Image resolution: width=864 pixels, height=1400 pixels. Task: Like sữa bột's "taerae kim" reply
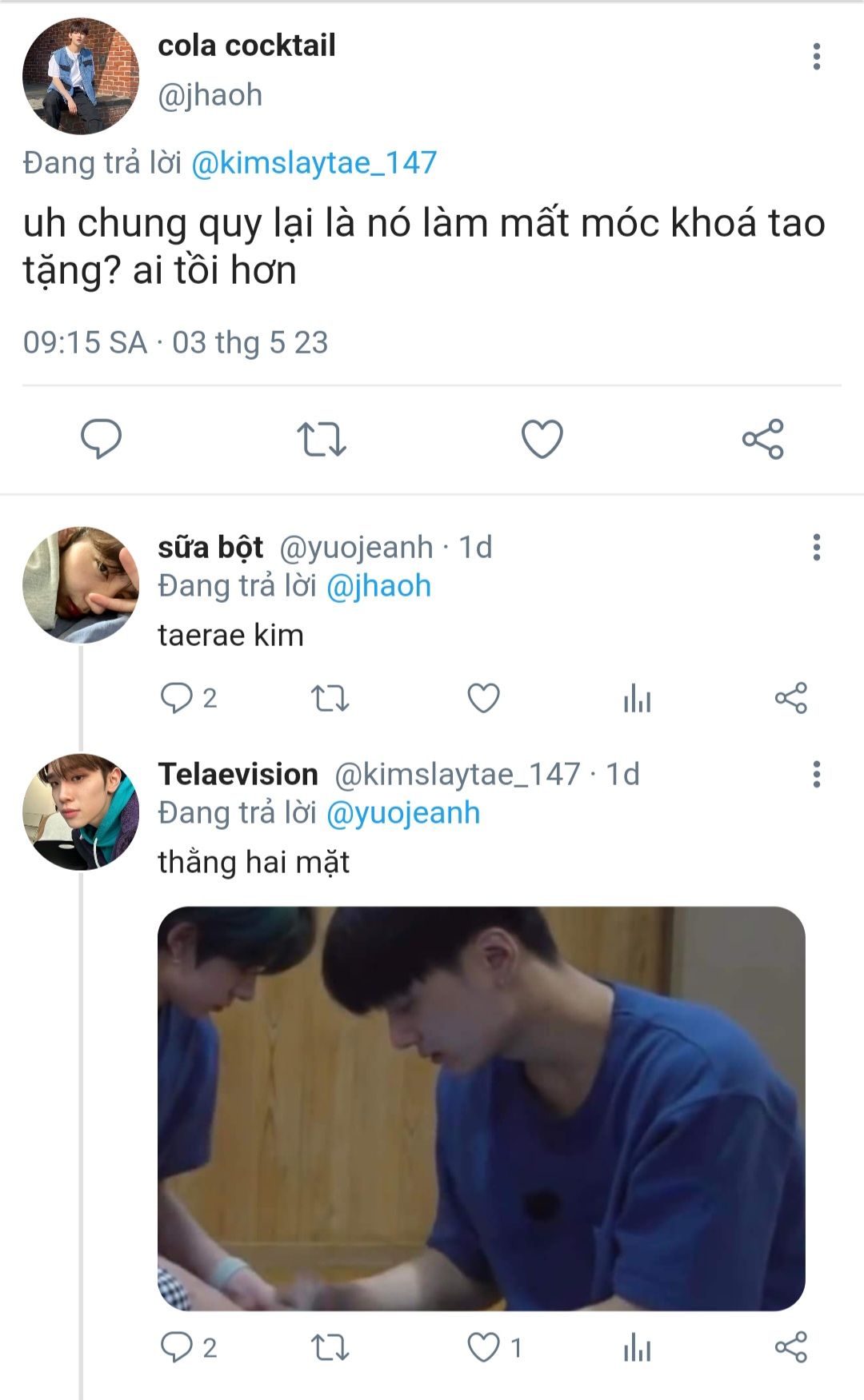pos(483,698)
